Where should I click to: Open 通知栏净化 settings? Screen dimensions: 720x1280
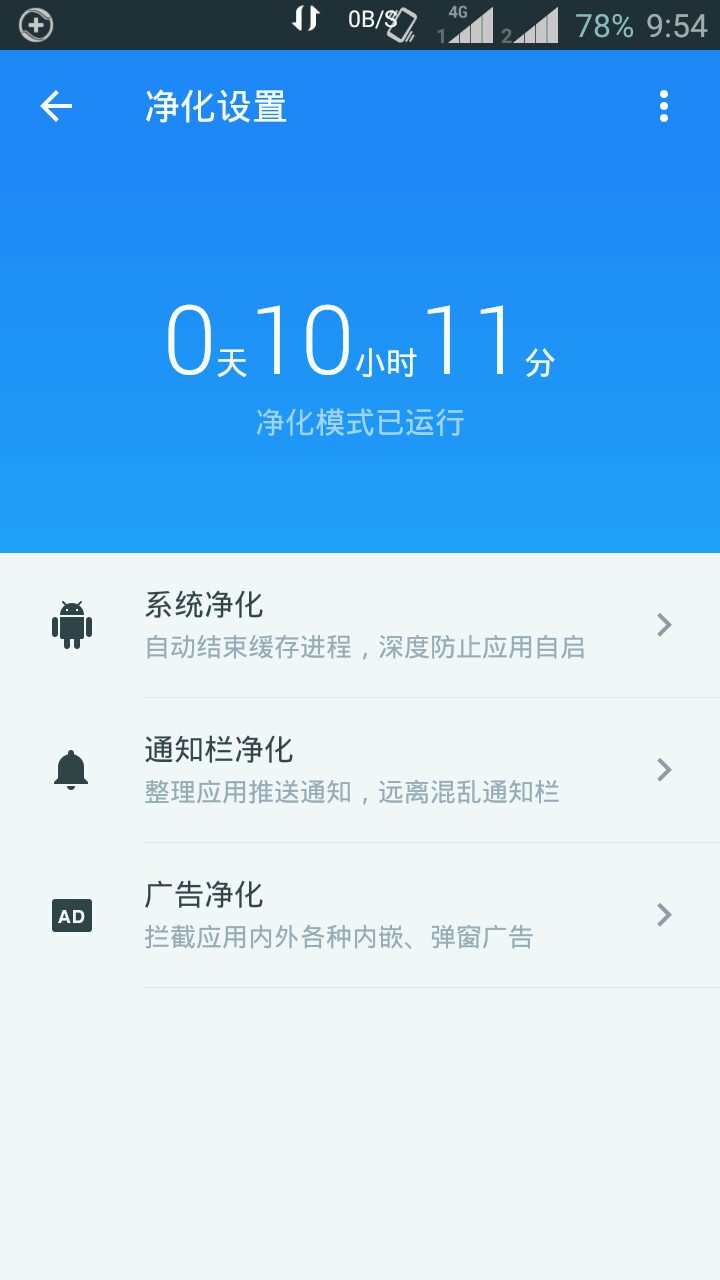(x=360, y=770)
